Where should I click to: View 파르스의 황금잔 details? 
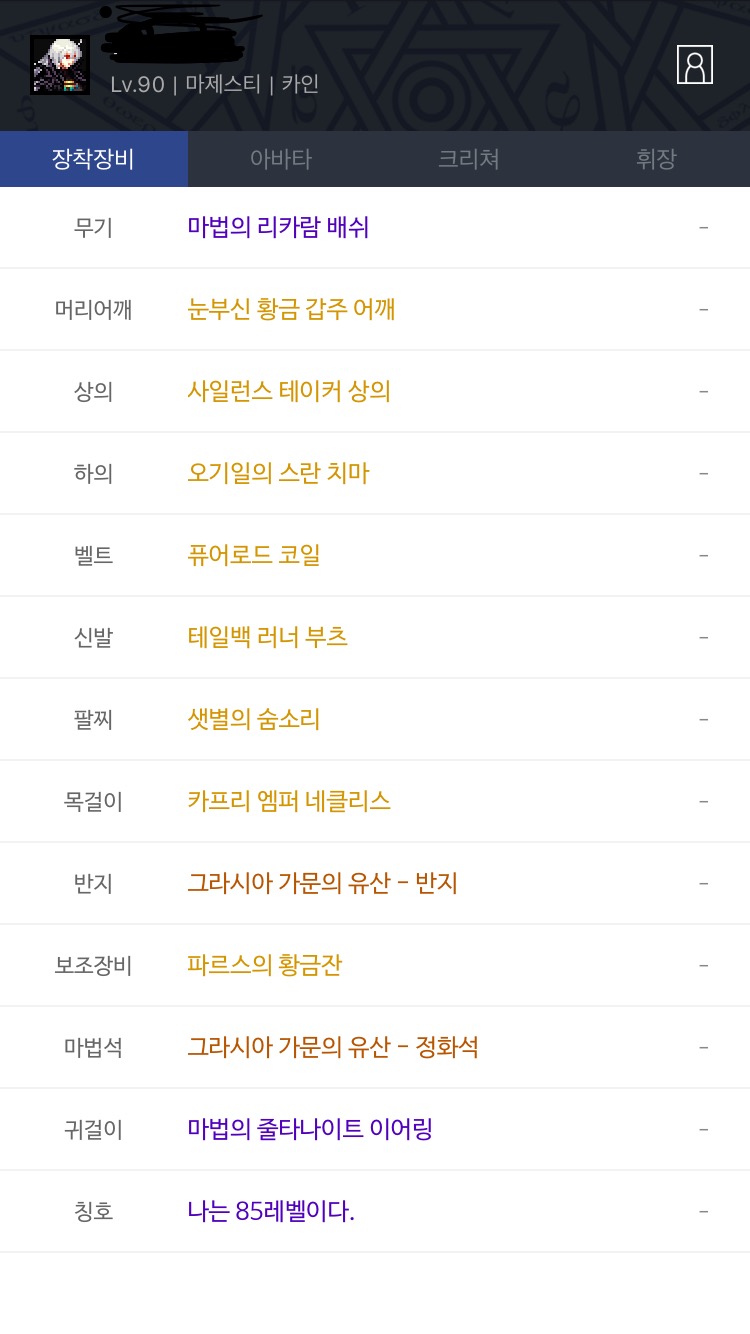click(x=375, y=966)
